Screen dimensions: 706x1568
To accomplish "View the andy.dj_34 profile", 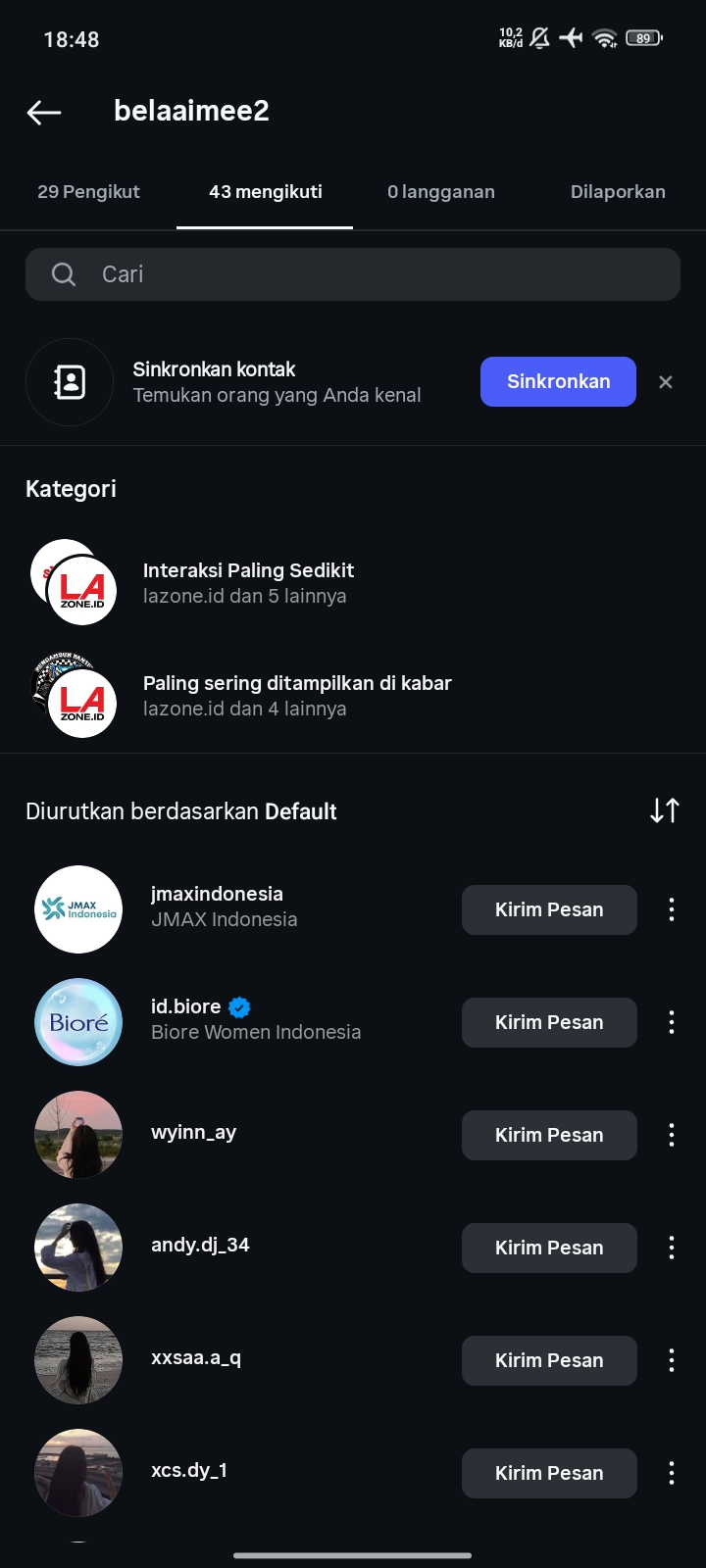I will (x=200, y=1246).
